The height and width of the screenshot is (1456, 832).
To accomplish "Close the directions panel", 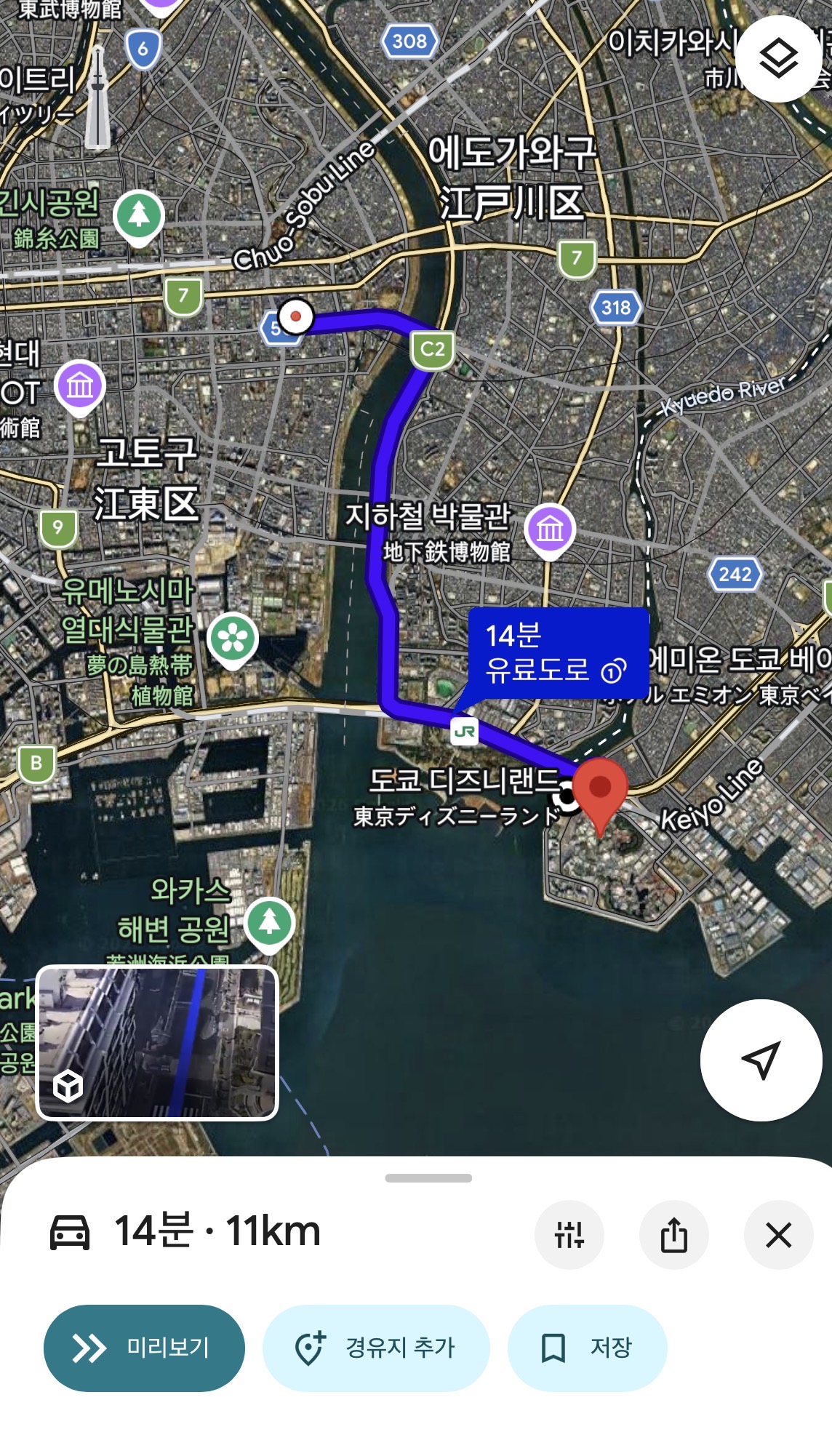I will click(778, 1234).
